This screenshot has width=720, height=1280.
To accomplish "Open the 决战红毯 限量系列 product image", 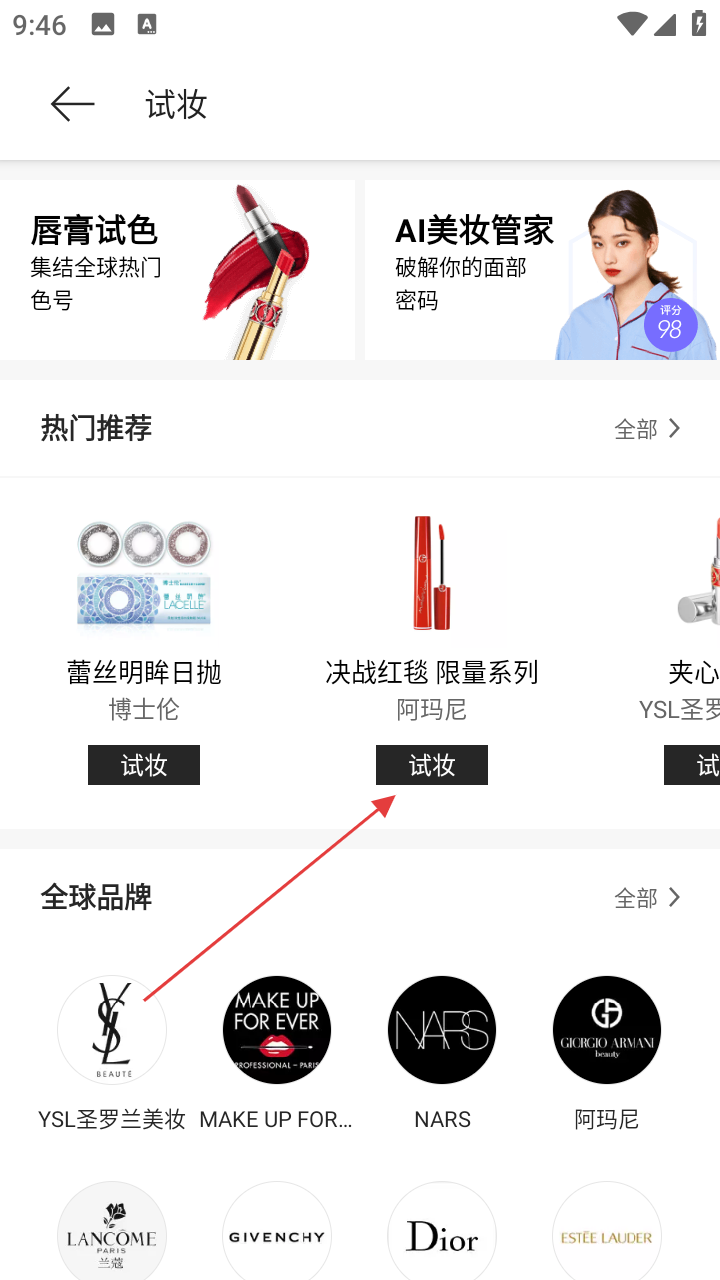I will [432, 573].
